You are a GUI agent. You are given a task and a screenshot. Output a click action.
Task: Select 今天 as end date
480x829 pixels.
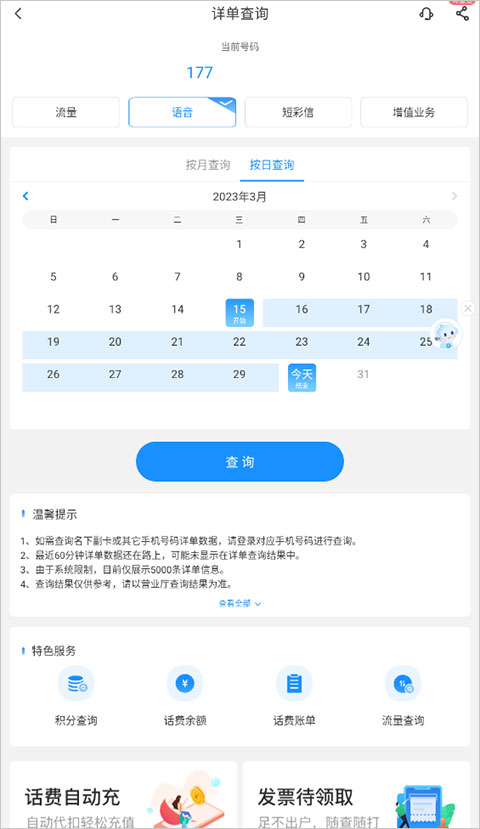[x=302, y=377]
